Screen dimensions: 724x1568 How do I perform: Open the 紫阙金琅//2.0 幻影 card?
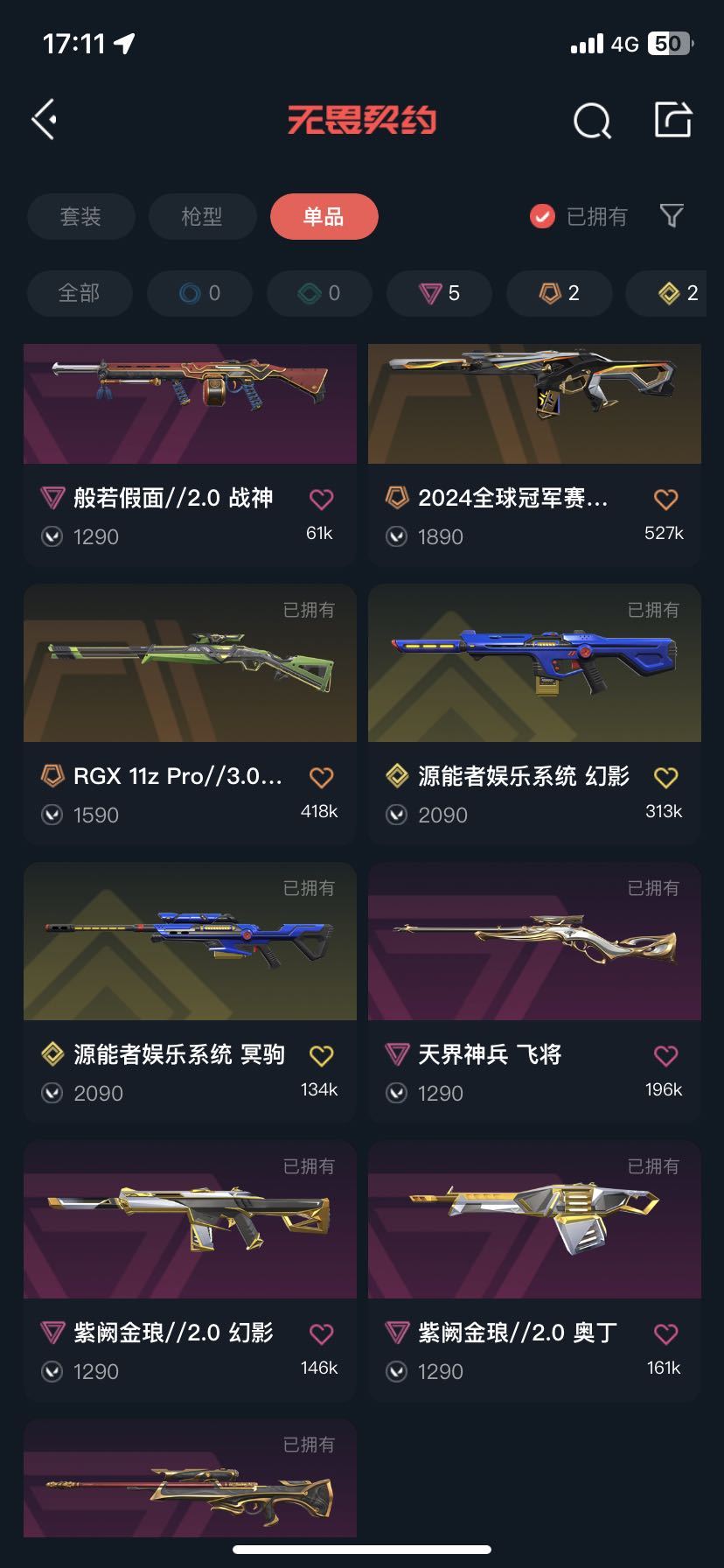click(190, 1270)
